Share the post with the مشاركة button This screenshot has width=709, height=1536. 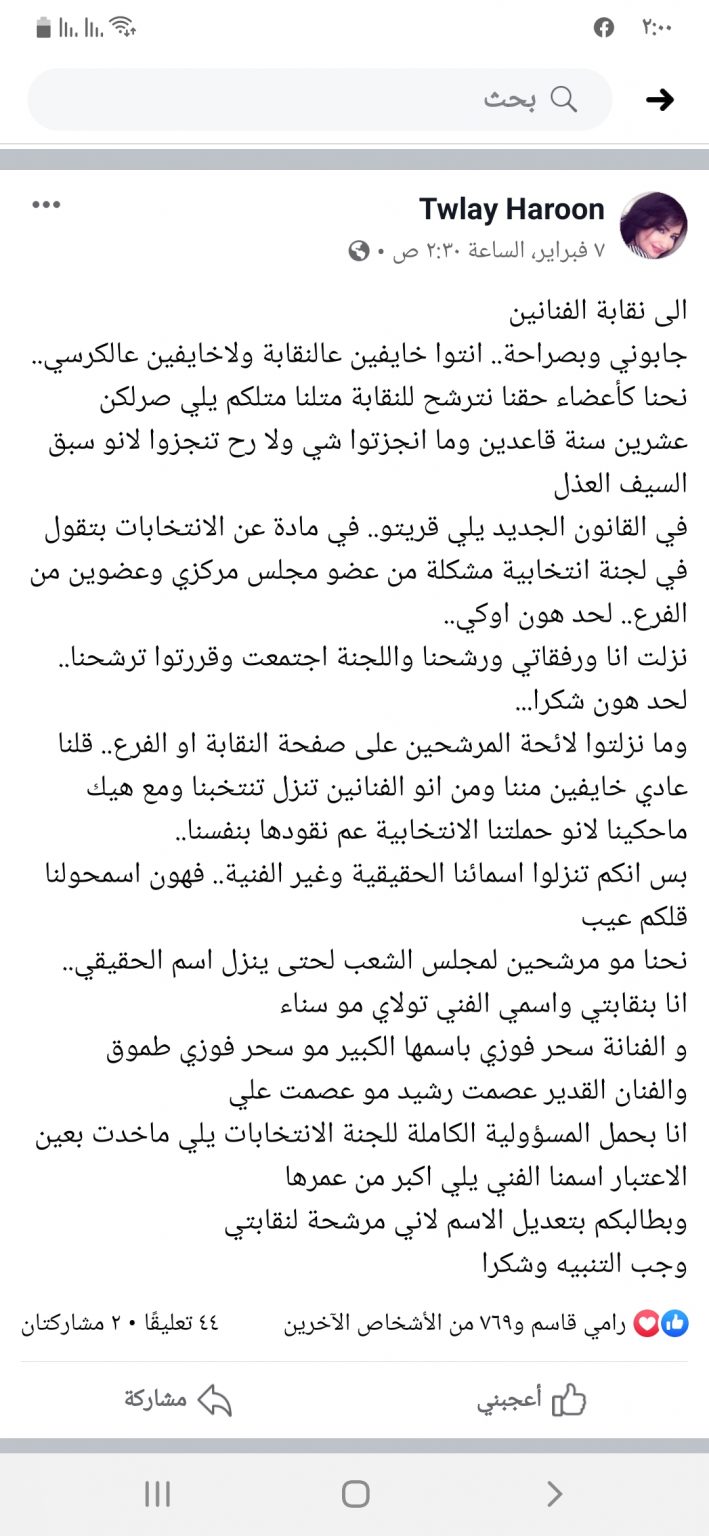tap(178, 1400)
